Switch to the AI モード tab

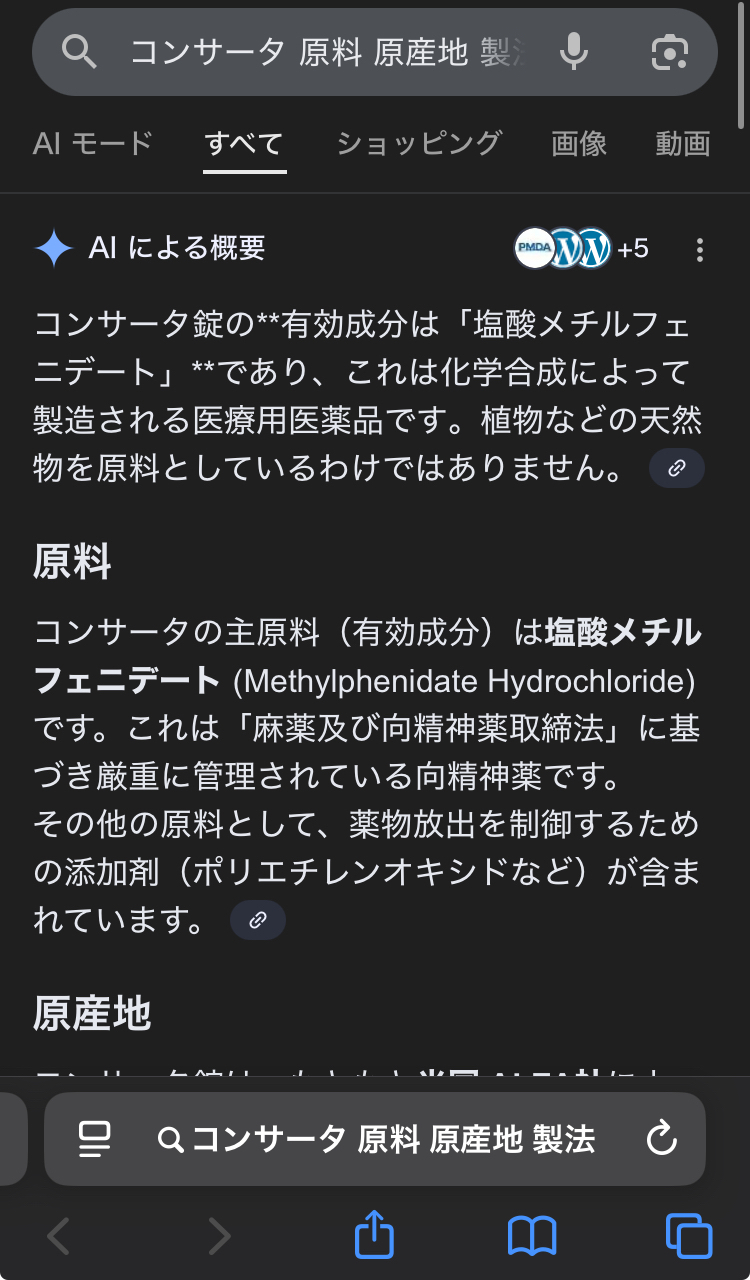click(92, 143)
